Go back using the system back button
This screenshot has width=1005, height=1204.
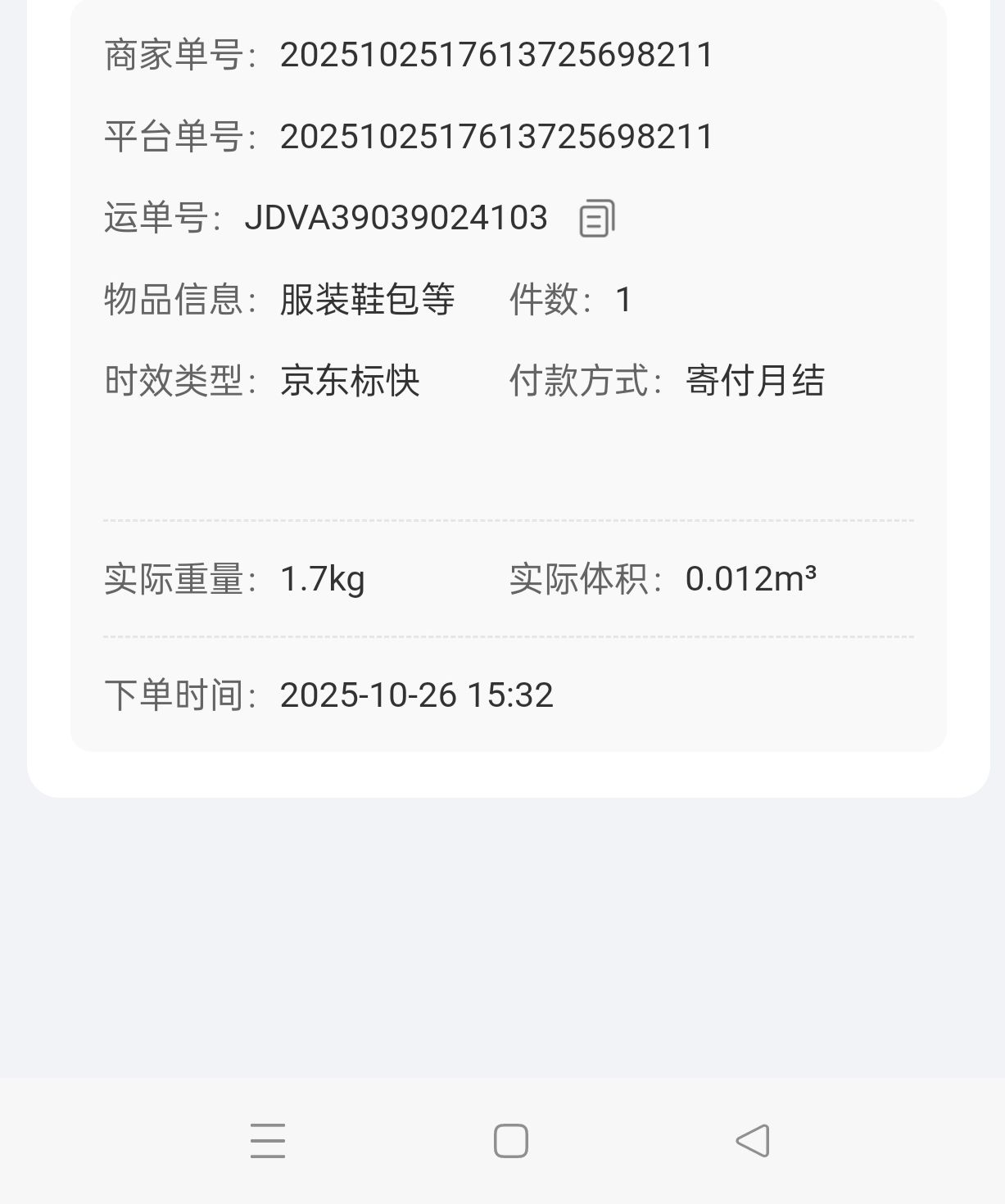[x=753, y=1141]
